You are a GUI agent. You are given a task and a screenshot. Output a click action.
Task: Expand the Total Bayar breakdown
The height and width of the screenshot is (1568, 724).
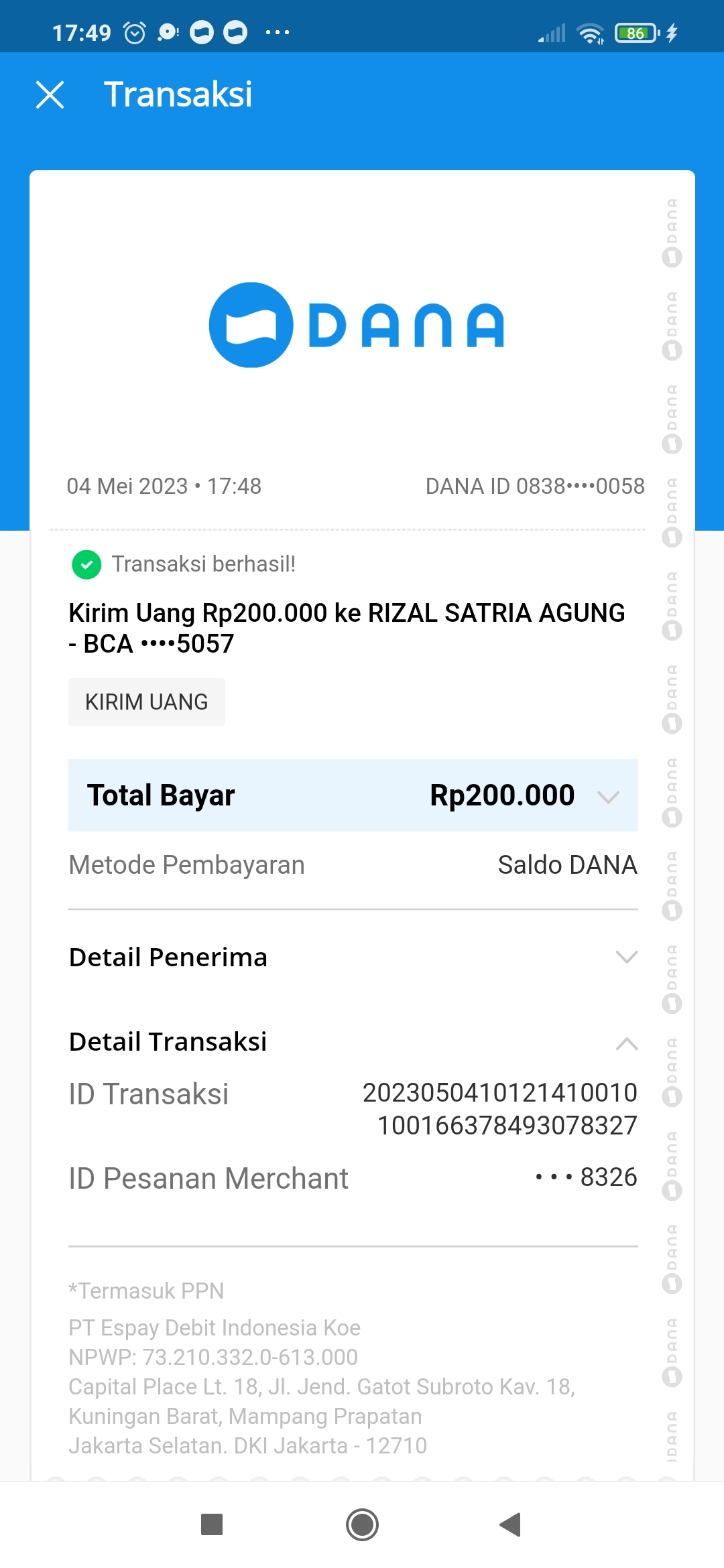tap(607, 797)
